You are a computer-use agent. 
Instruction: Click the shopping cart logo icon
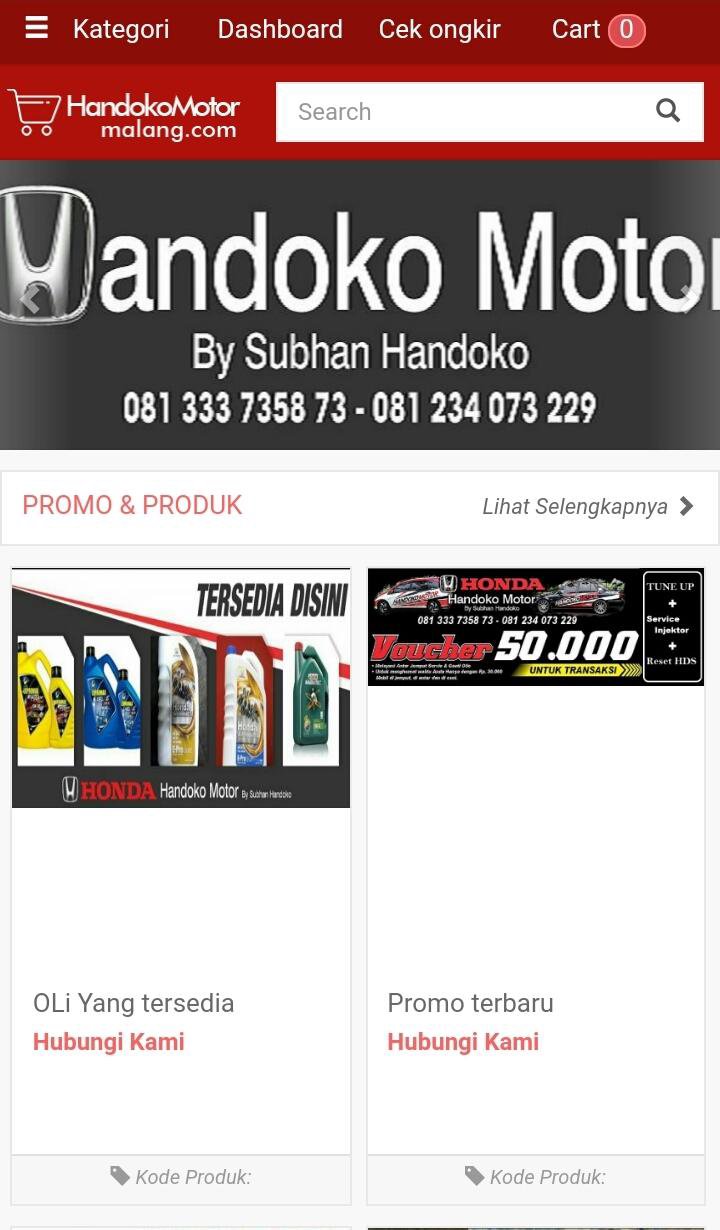(x=36, y=110)
